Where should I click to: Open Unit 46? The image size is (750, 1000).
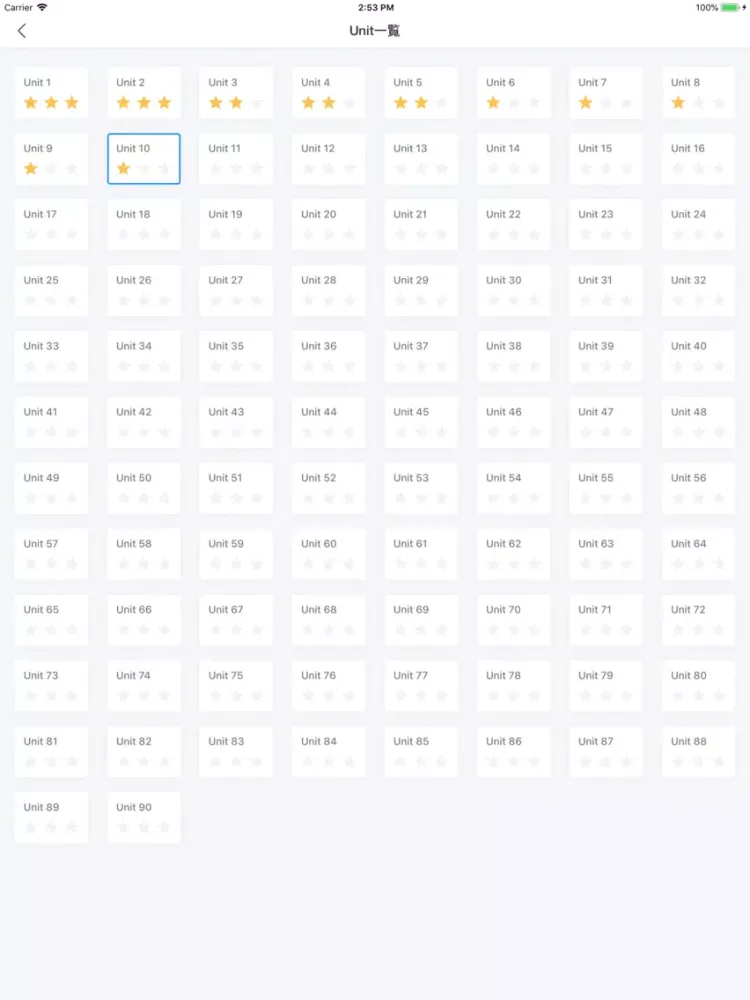513,422
